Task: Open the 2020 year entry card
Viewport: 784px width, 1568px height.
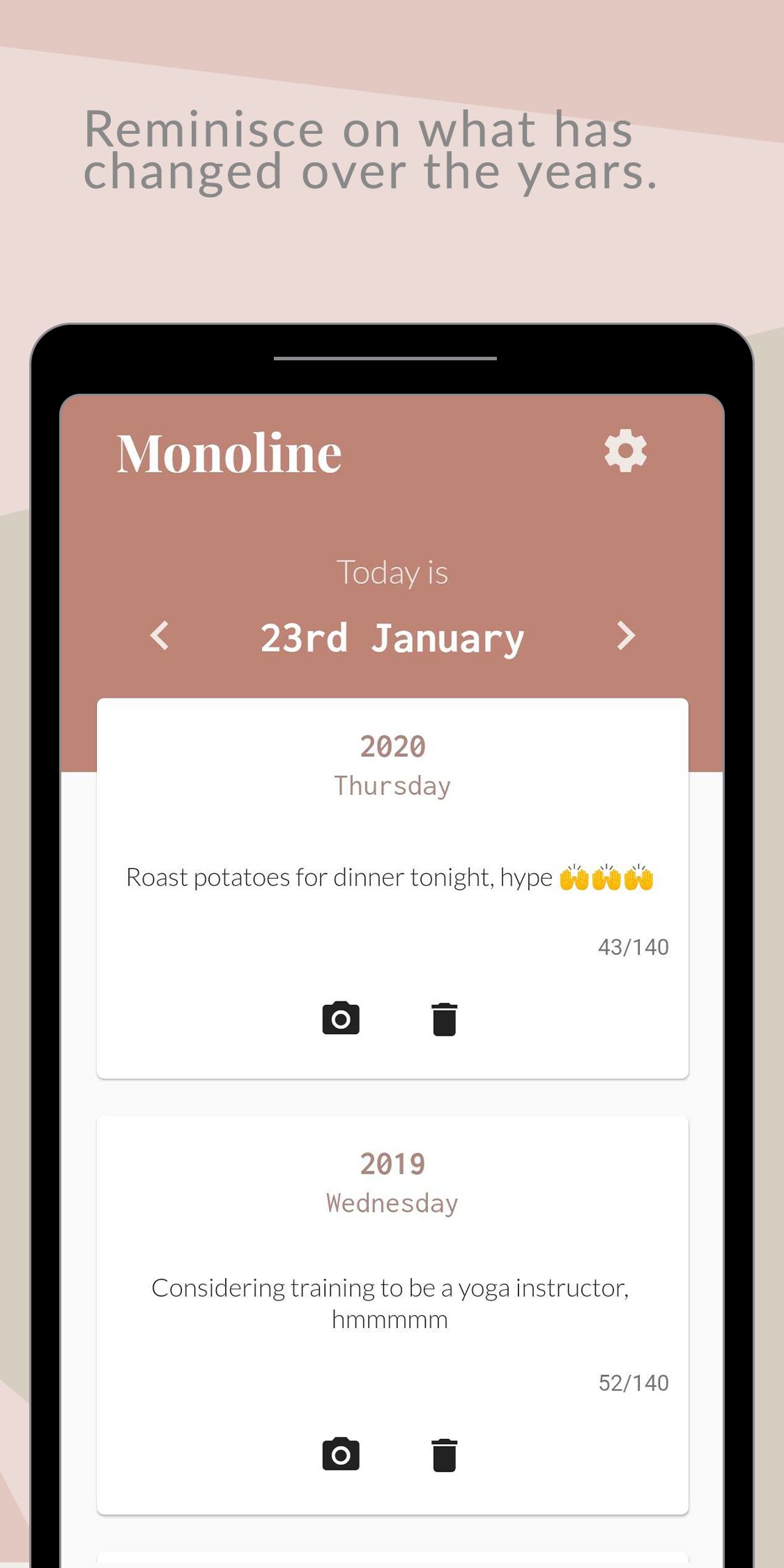Action: (392, 746)
